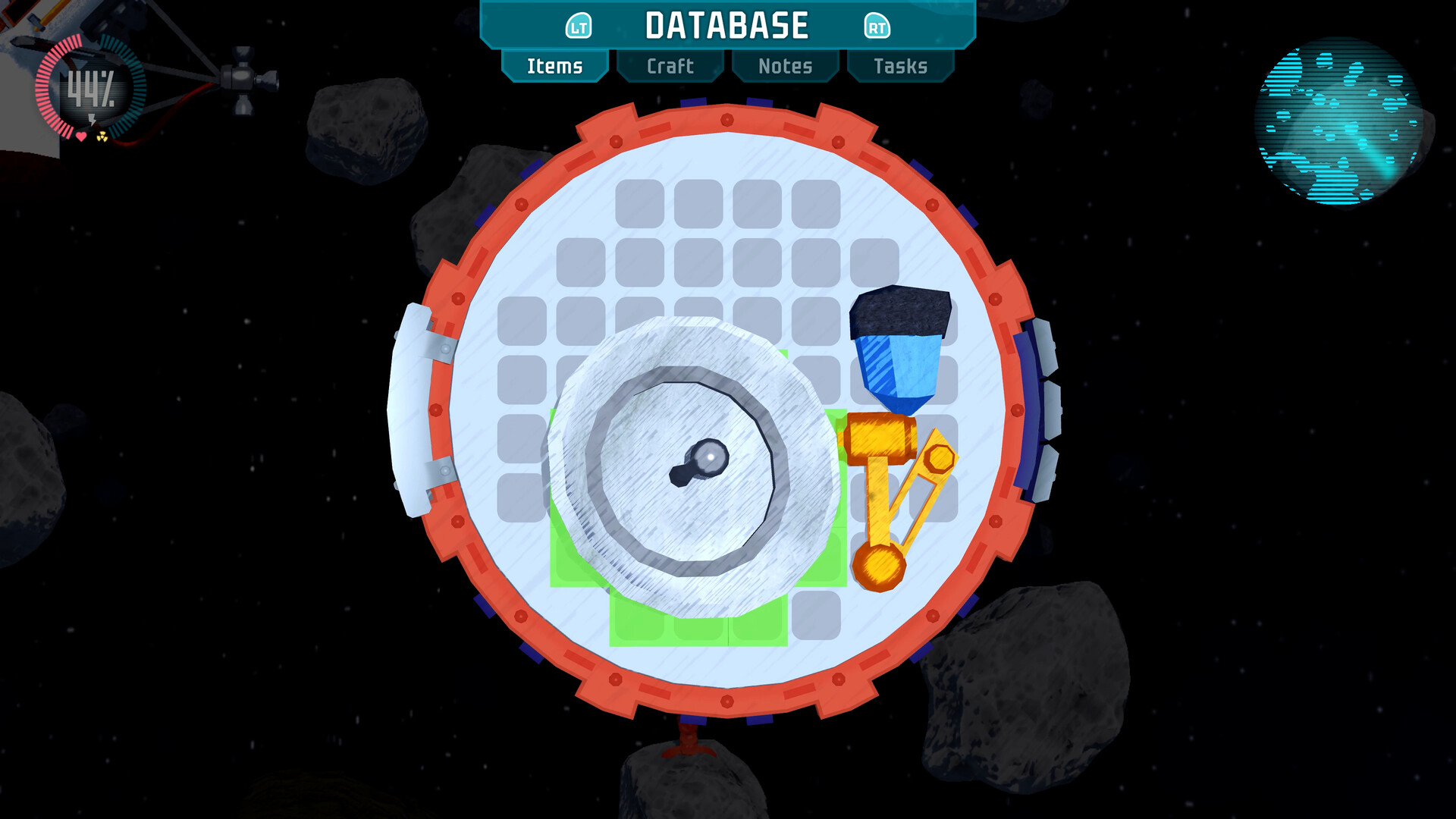Select the large round hatch item
This screenshot has width=1456, height=819.
click(x=694, y=466)
